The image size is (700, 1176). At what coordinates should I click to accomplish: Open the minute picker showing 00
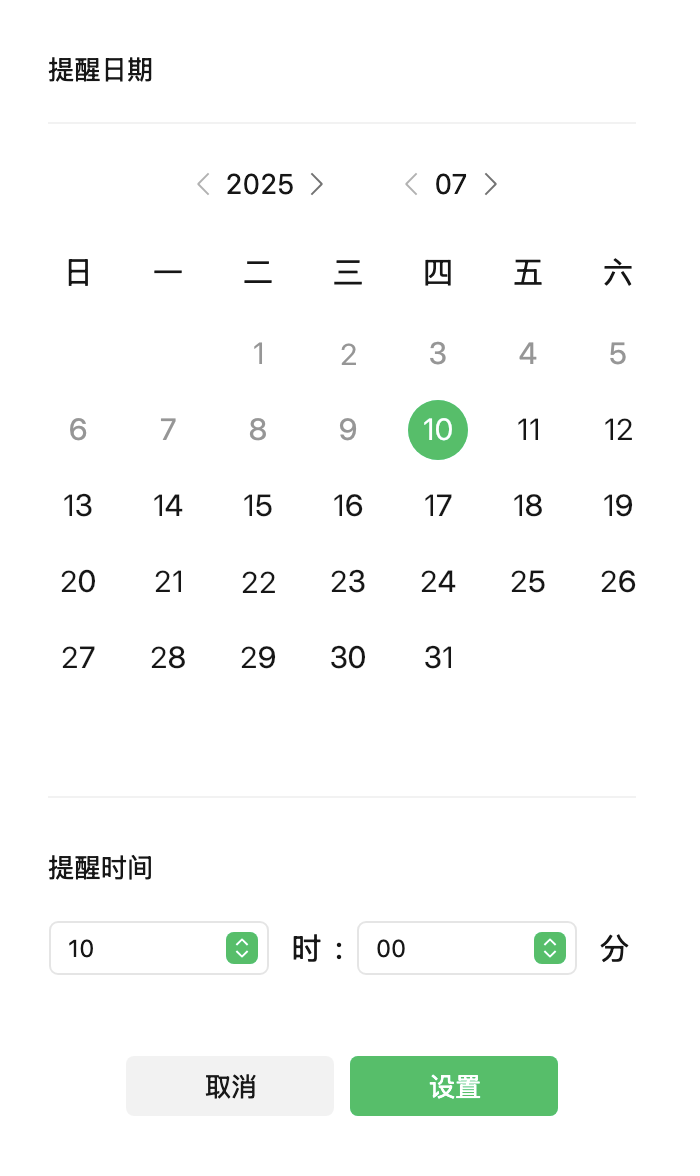click(x=467, y=948)
